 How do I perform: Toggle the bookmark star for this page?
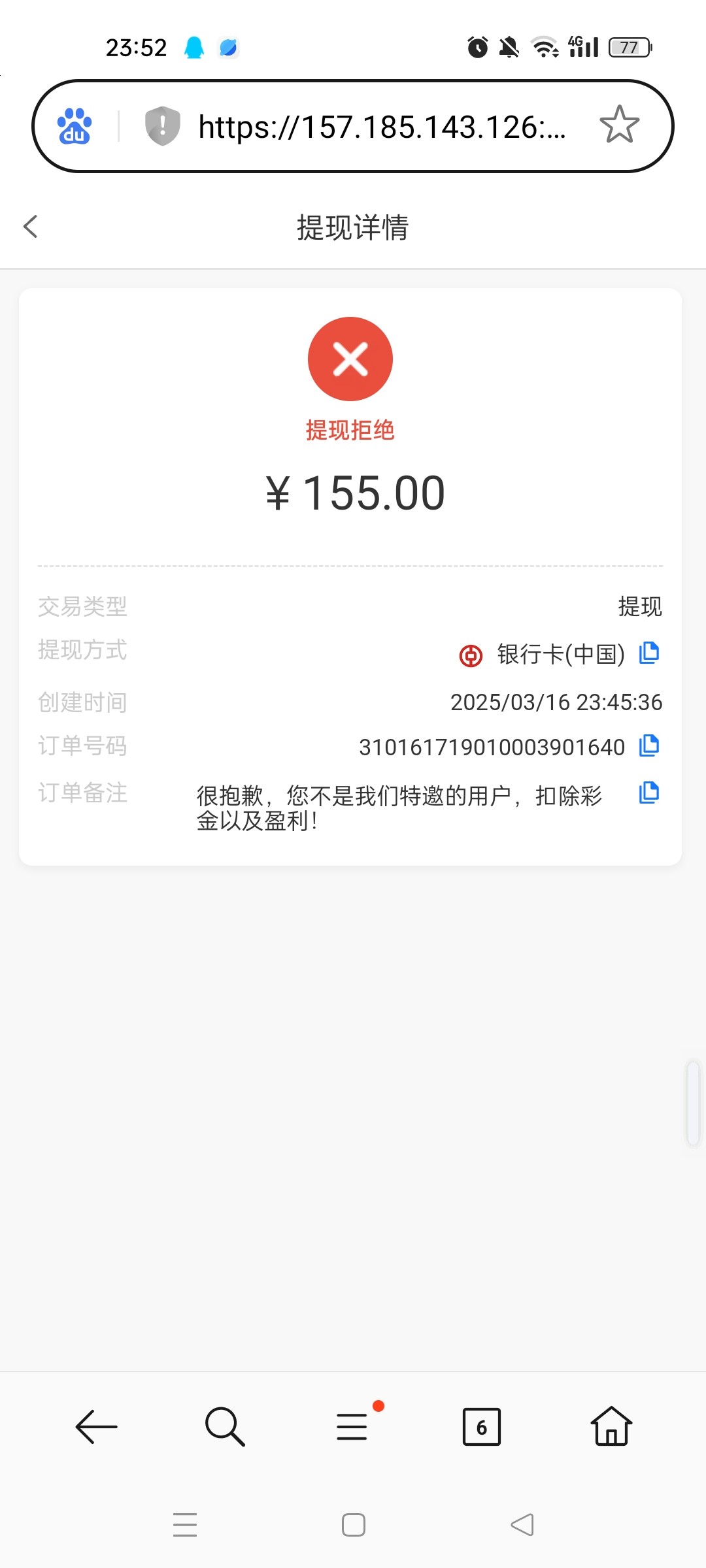619,125
